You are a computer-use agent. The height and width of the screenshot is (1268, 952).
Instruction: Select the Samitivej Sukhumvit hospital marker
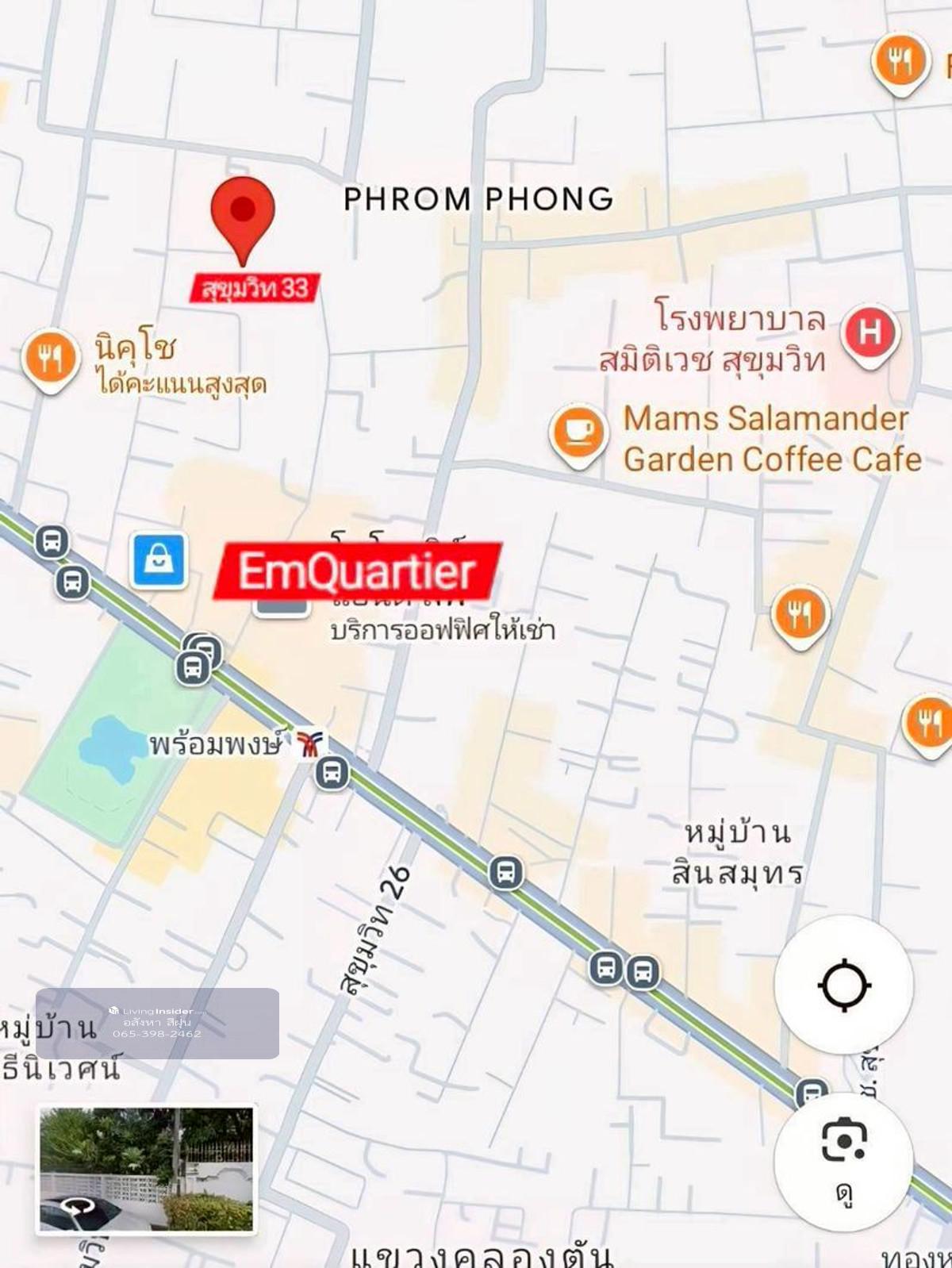[x=870, y=334]
